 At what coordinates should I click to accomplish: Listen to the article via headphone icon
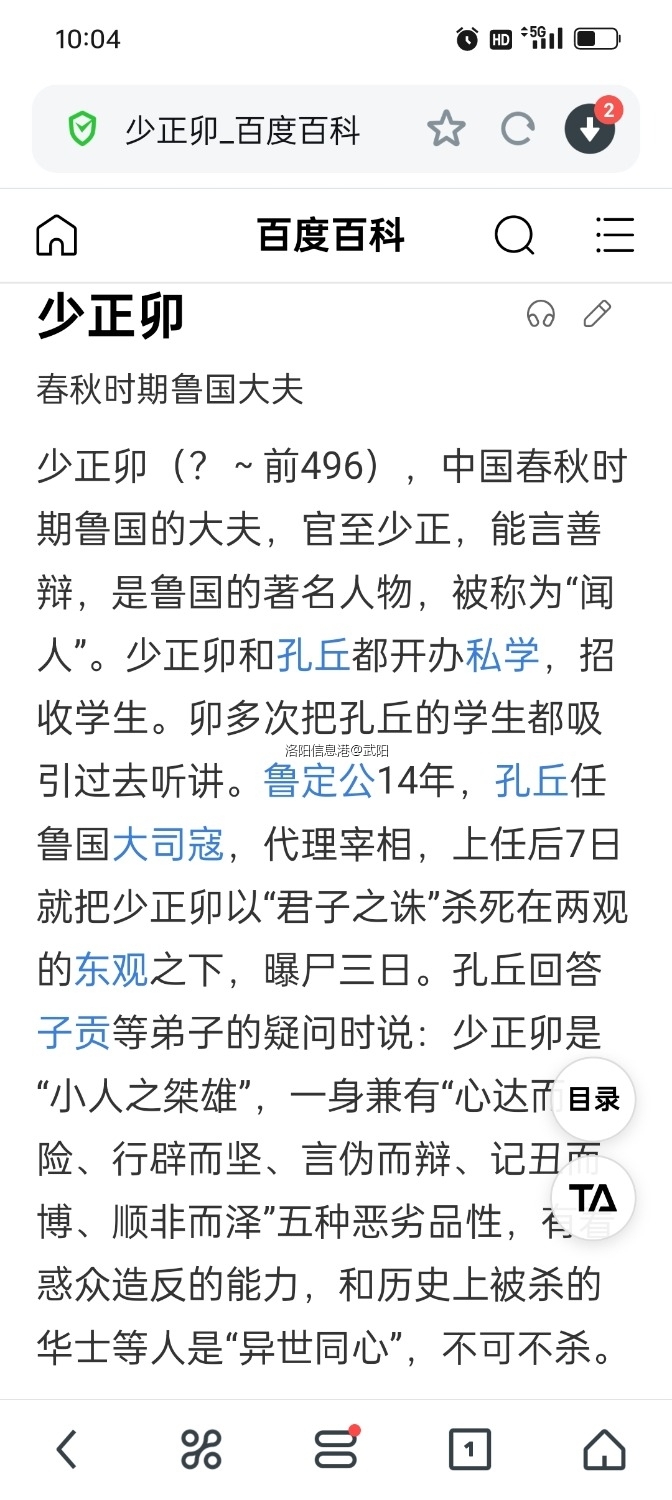click(541, 314)
